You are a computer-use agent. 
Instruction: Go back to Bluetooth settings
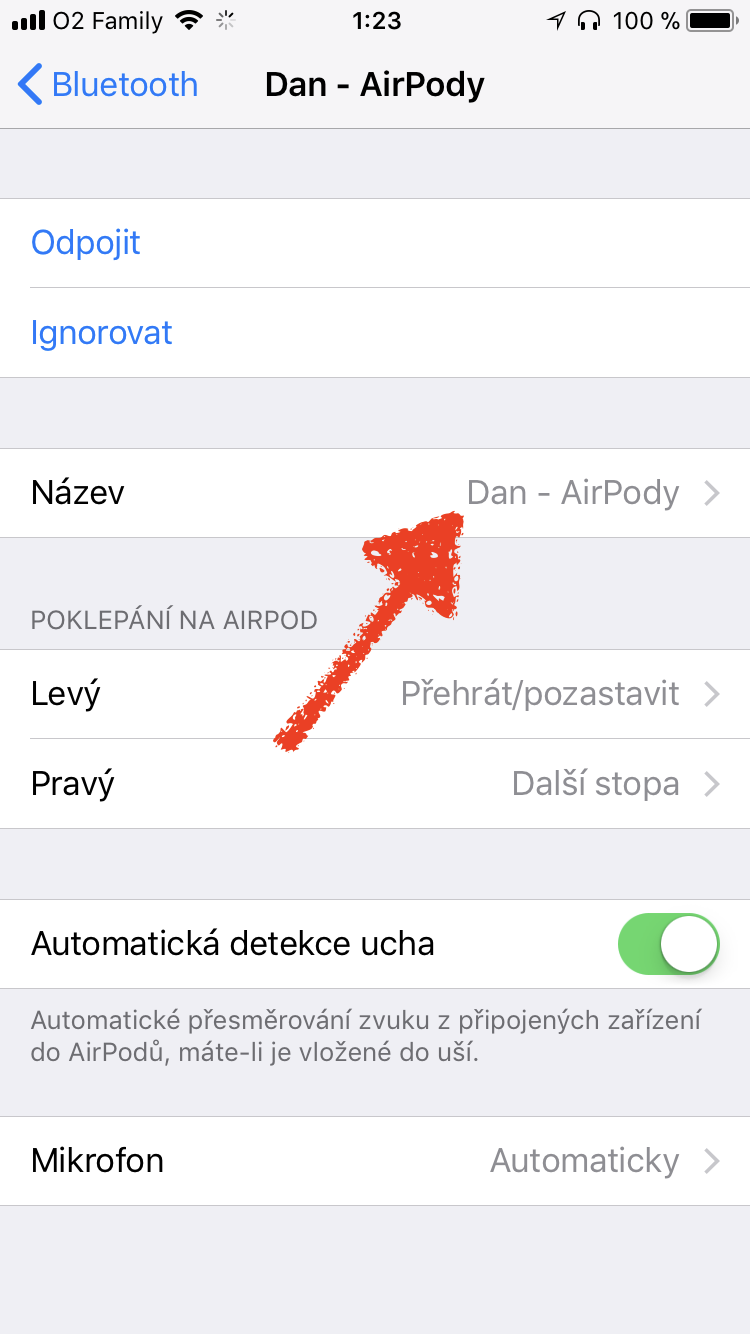click(108, 85)
